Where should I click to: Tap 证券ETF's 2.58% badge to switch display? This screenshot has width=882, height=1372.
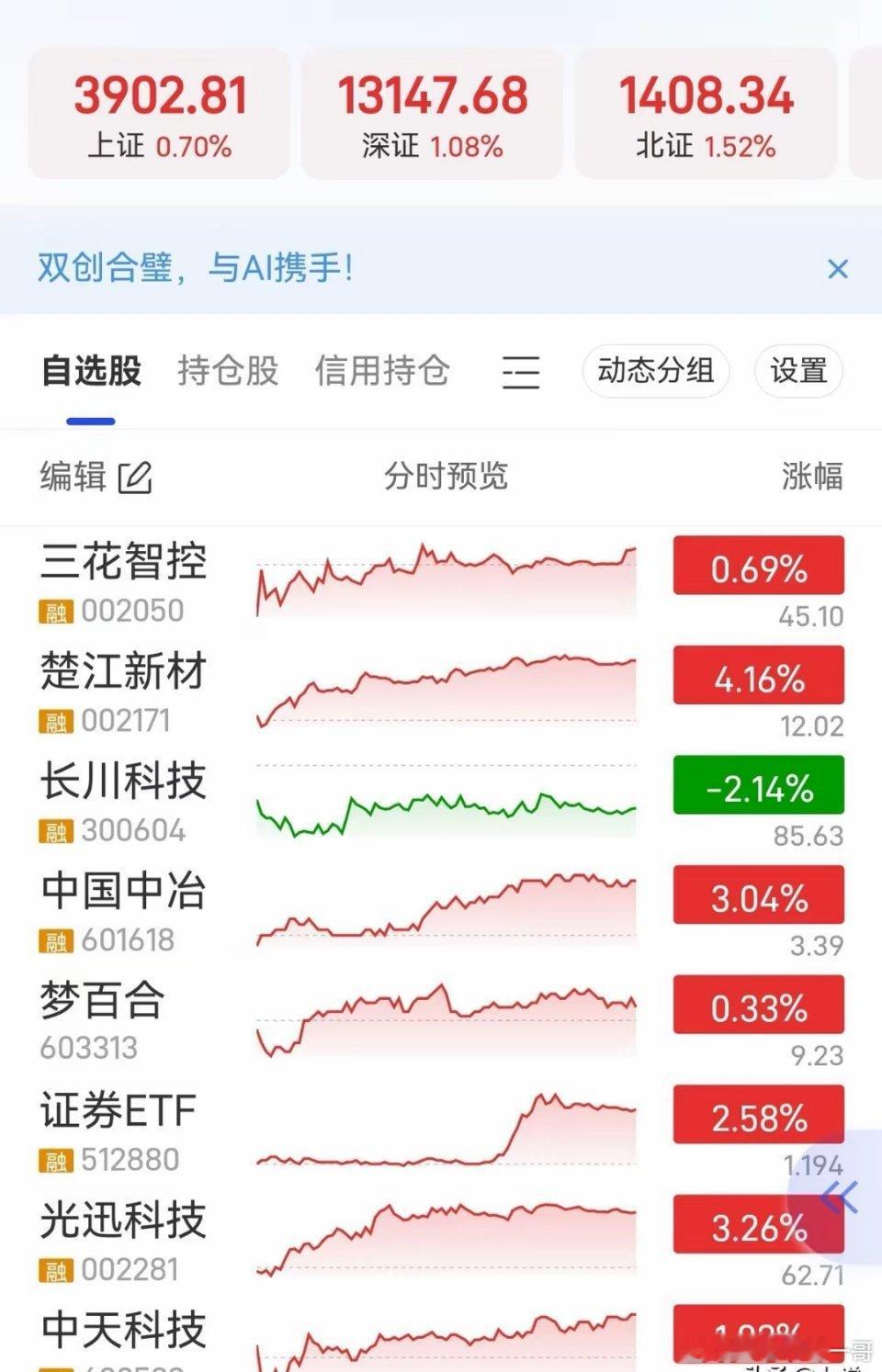757,1115
